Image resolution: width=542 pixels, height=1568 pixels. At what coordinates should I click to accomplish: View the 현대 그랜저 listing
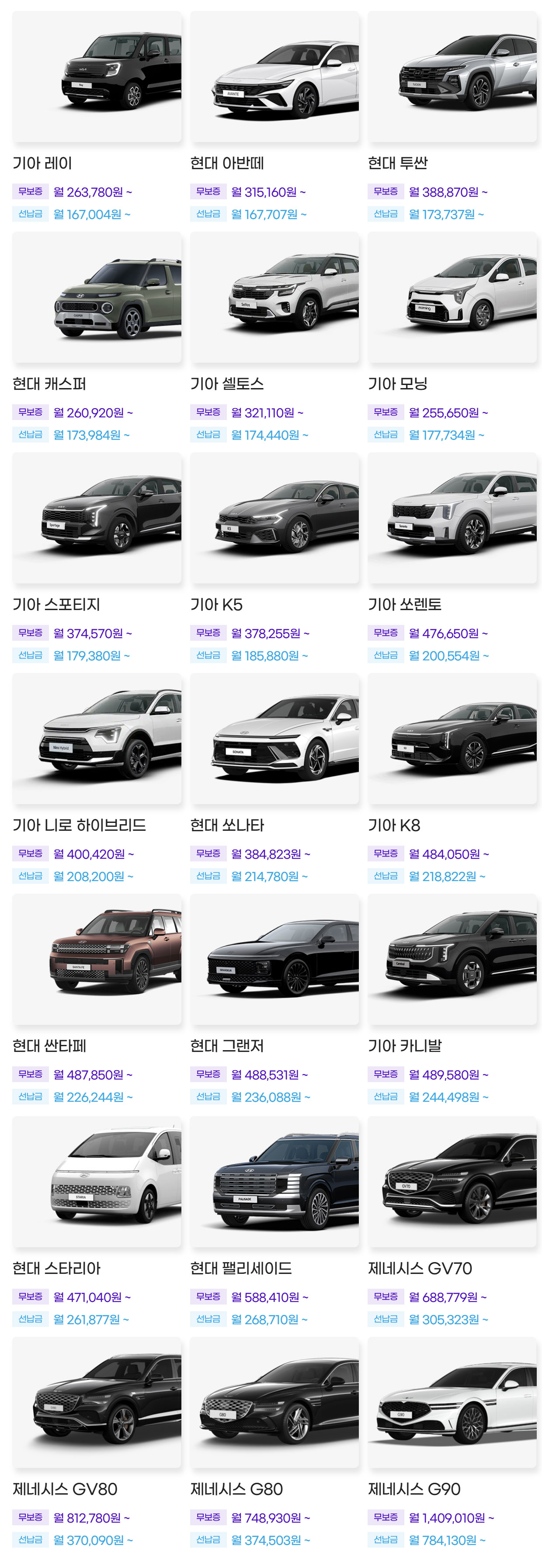coord(274,959)
